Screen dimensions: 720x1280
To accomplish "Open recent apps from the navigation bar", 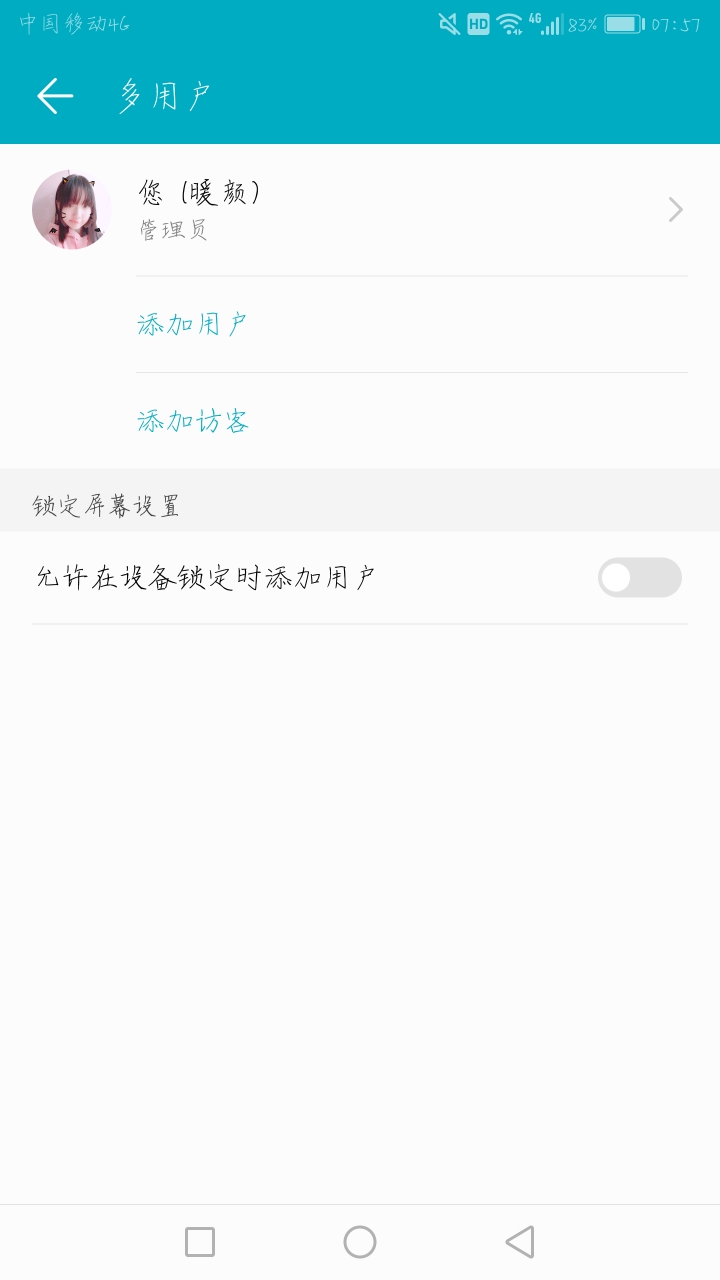I will [200, 1242].
